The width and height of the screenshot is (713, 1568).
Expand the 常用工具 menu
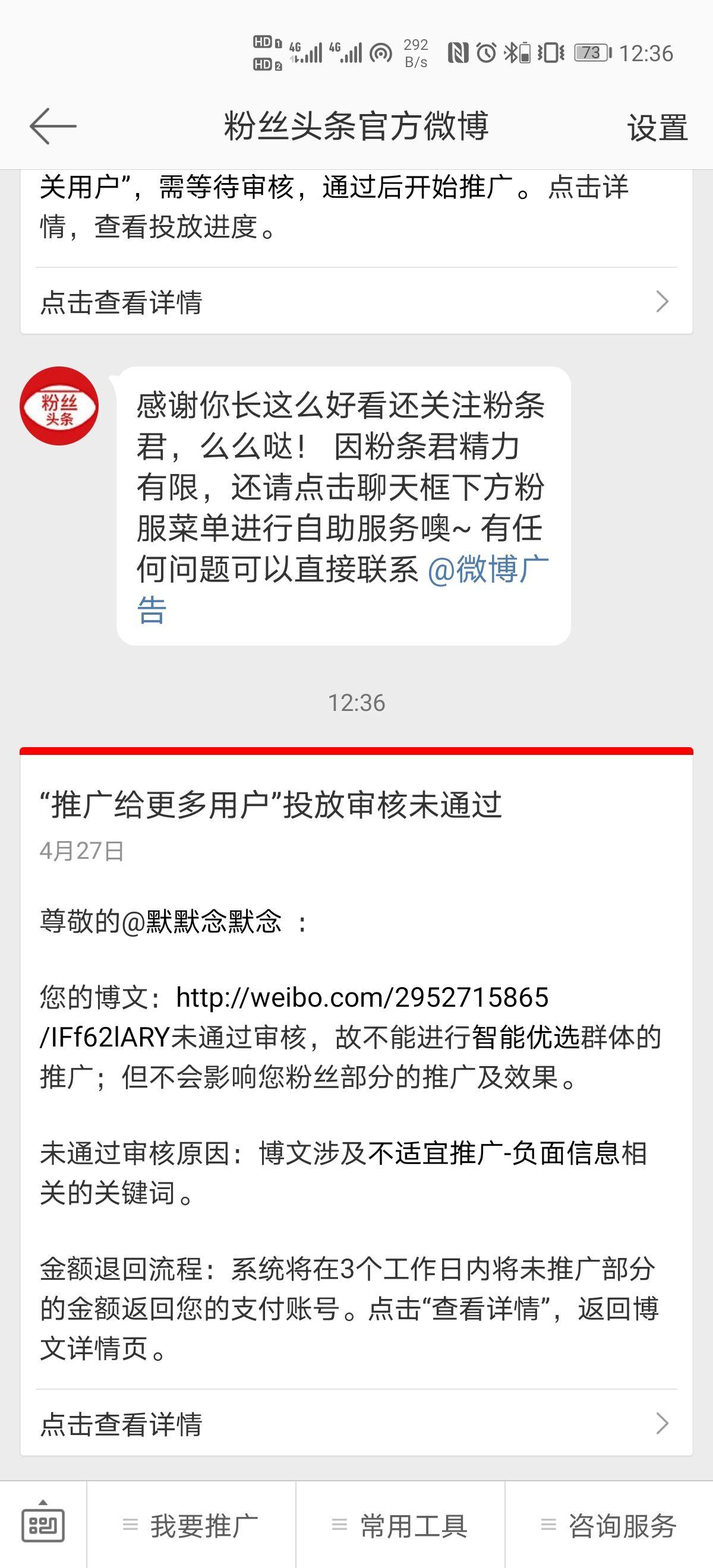tap(400, 1526)
